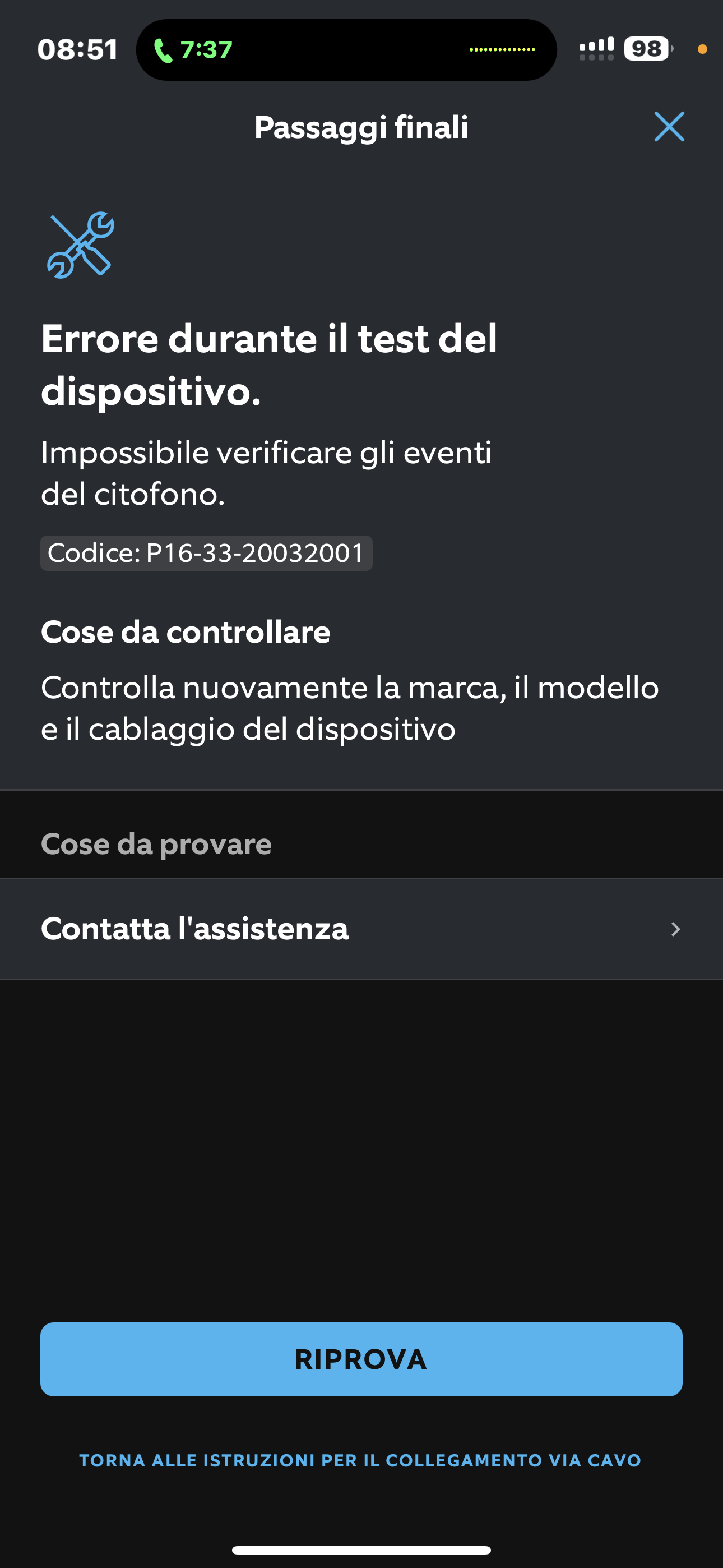
Task: Open Contatta l'assistenza
Action: pyautogui.click(x=361, y=929)
